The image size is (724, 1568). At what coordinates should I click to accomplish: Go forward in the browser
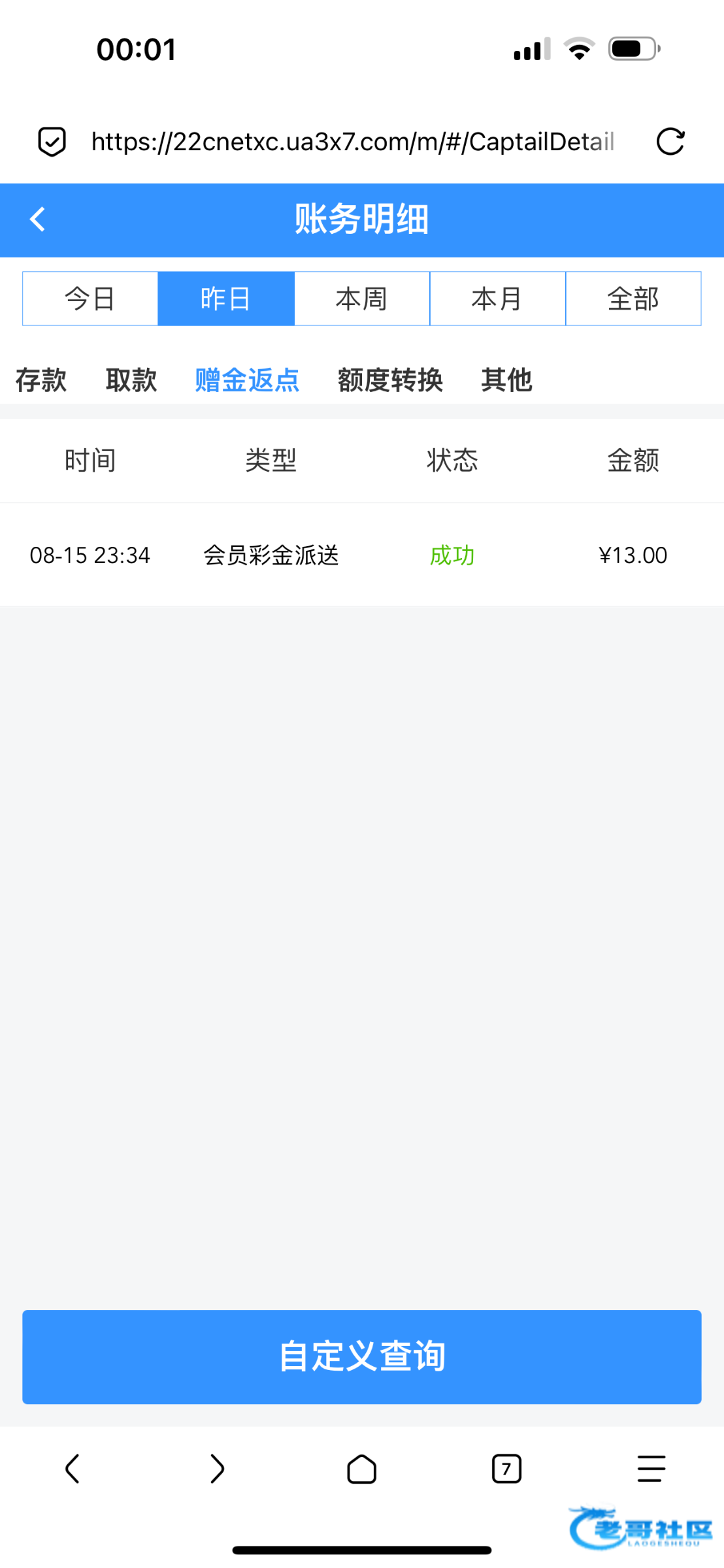(x=217, y=1469)
